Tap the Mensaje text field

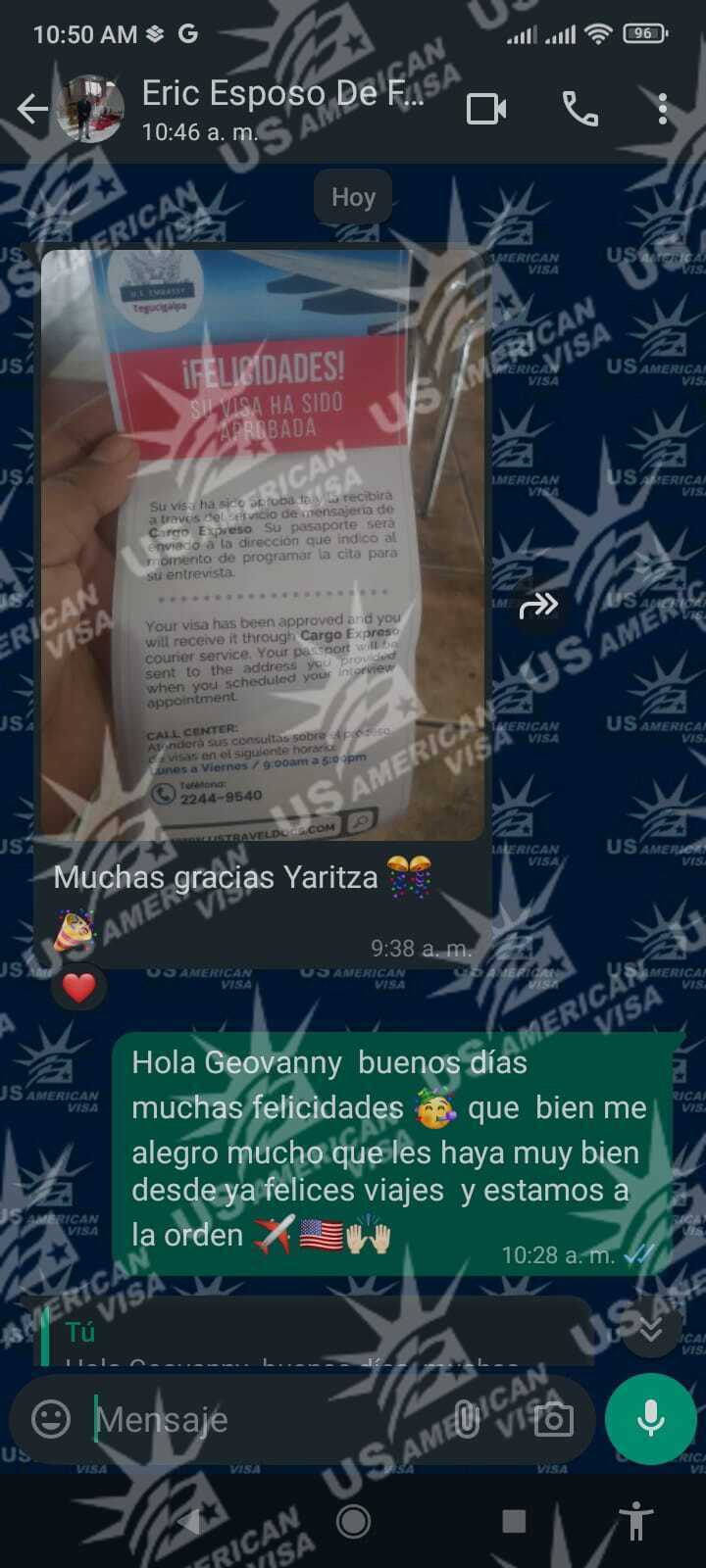pos(265,1419)
